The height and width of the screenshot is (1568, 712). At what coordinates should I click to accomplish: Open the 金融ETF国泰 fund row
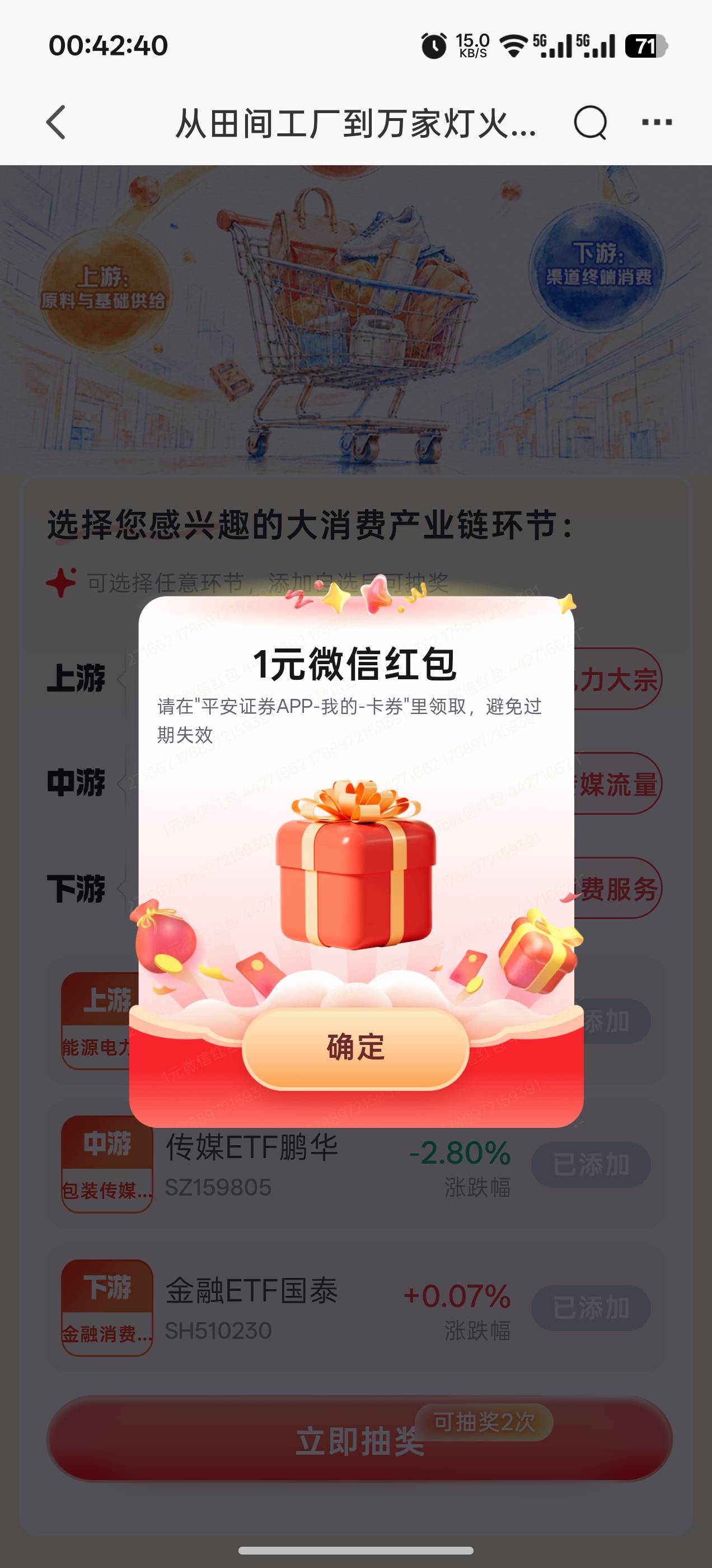(355, 1308)
